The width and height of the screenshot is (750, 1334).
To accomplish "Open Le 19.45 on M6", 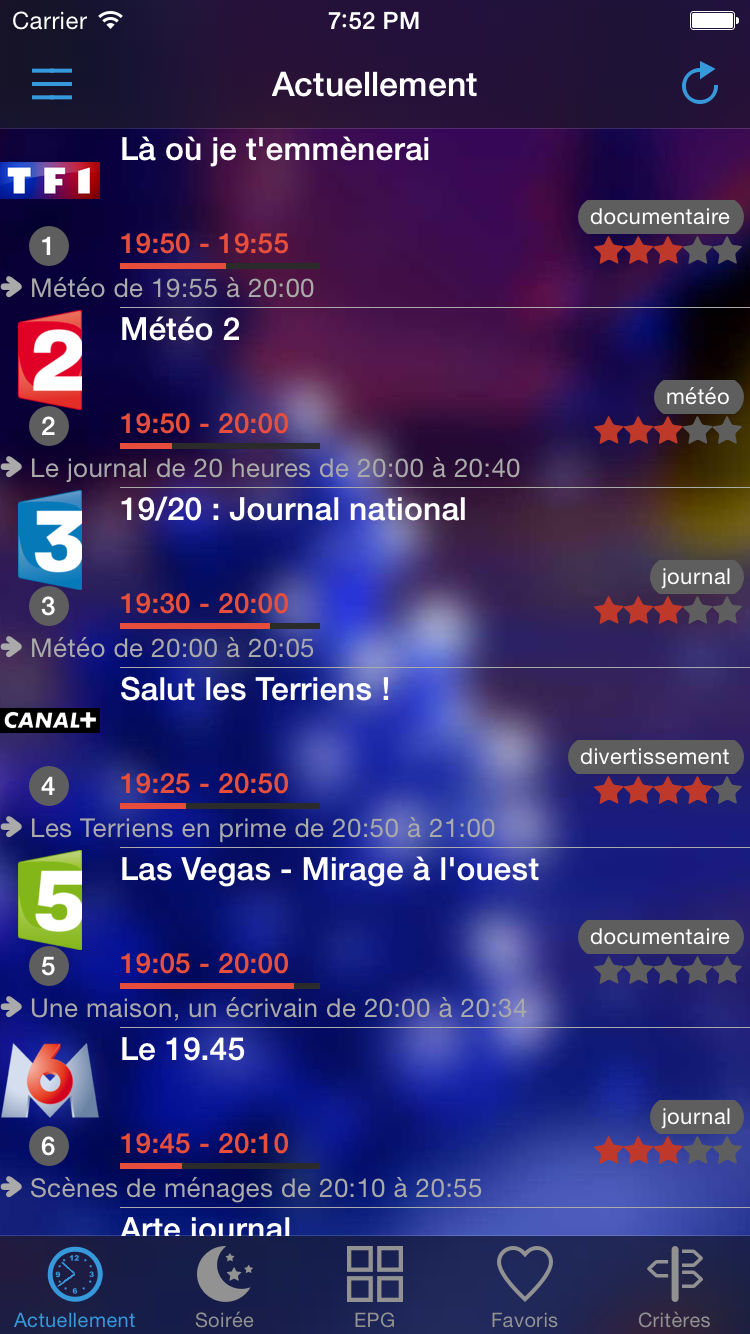I will click(x=183, y=1050).
